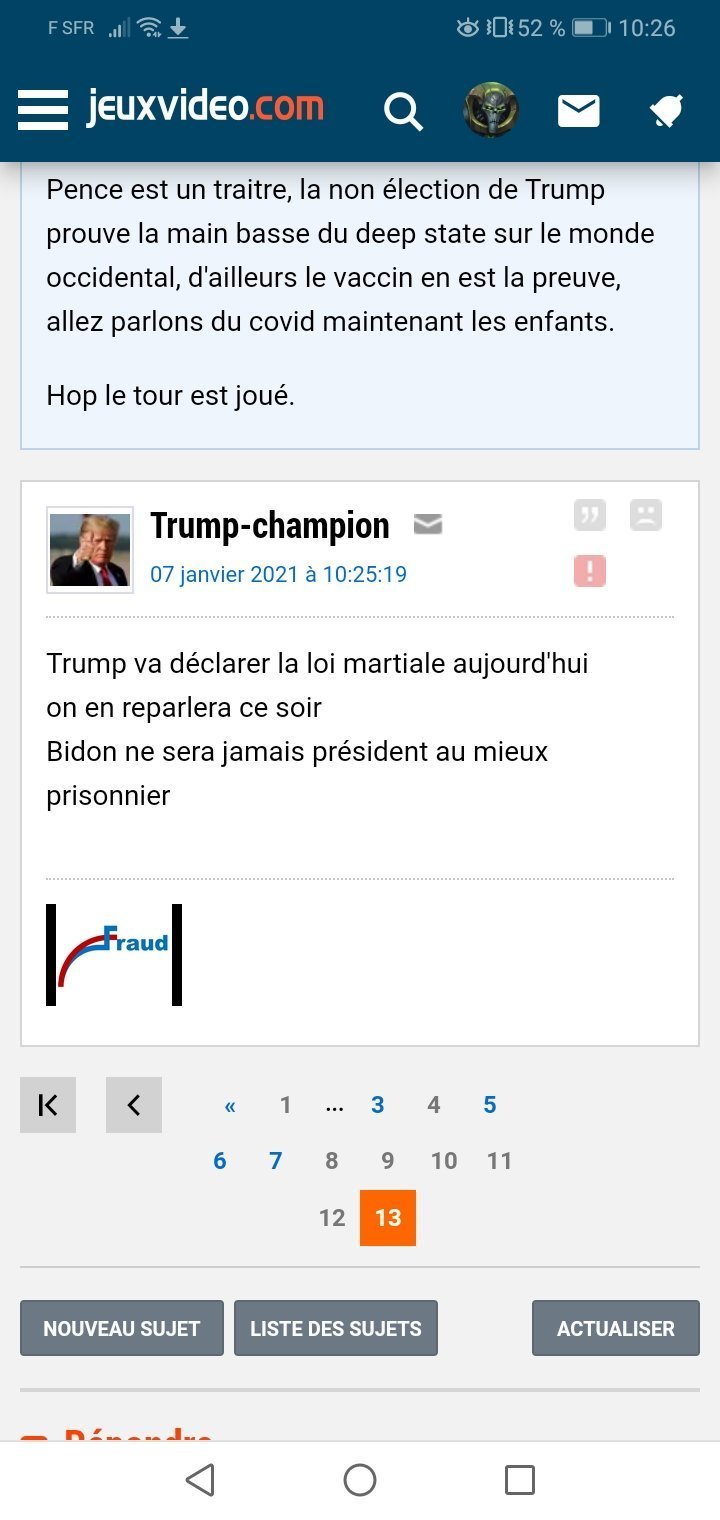Open Trump-champion's profile

click(270, 525)
